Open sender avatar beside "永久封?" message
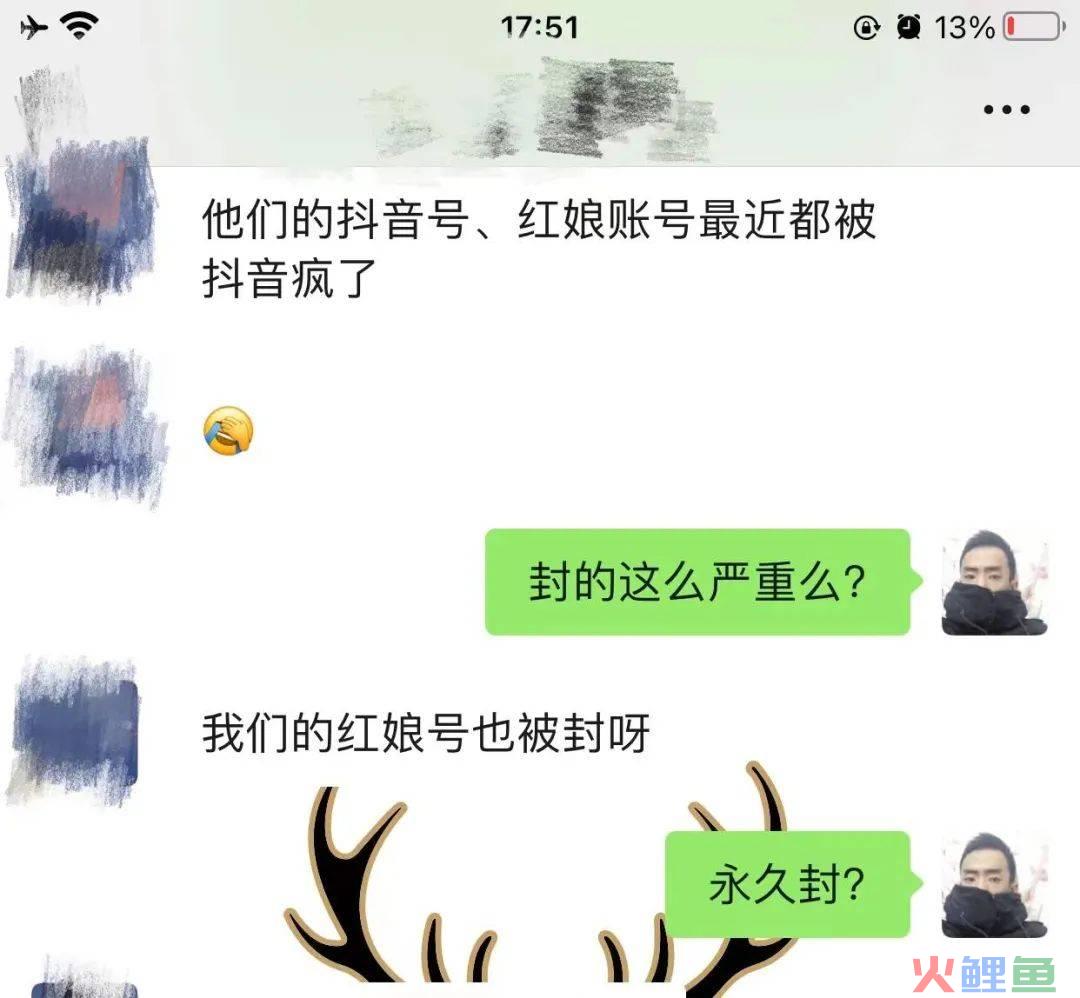 994,885
